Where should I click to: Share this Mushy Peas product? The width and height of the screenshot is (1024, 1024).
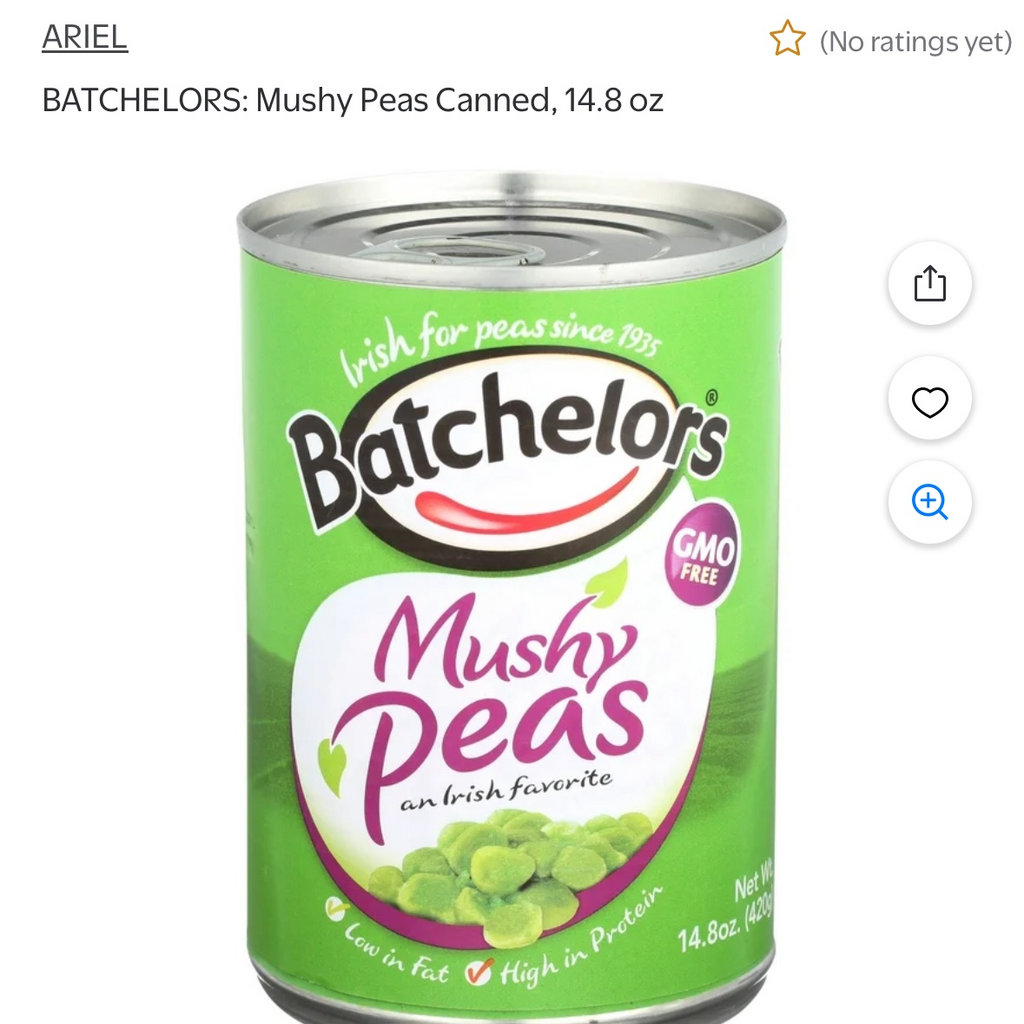pyautogui.click(x=929, y=283)
